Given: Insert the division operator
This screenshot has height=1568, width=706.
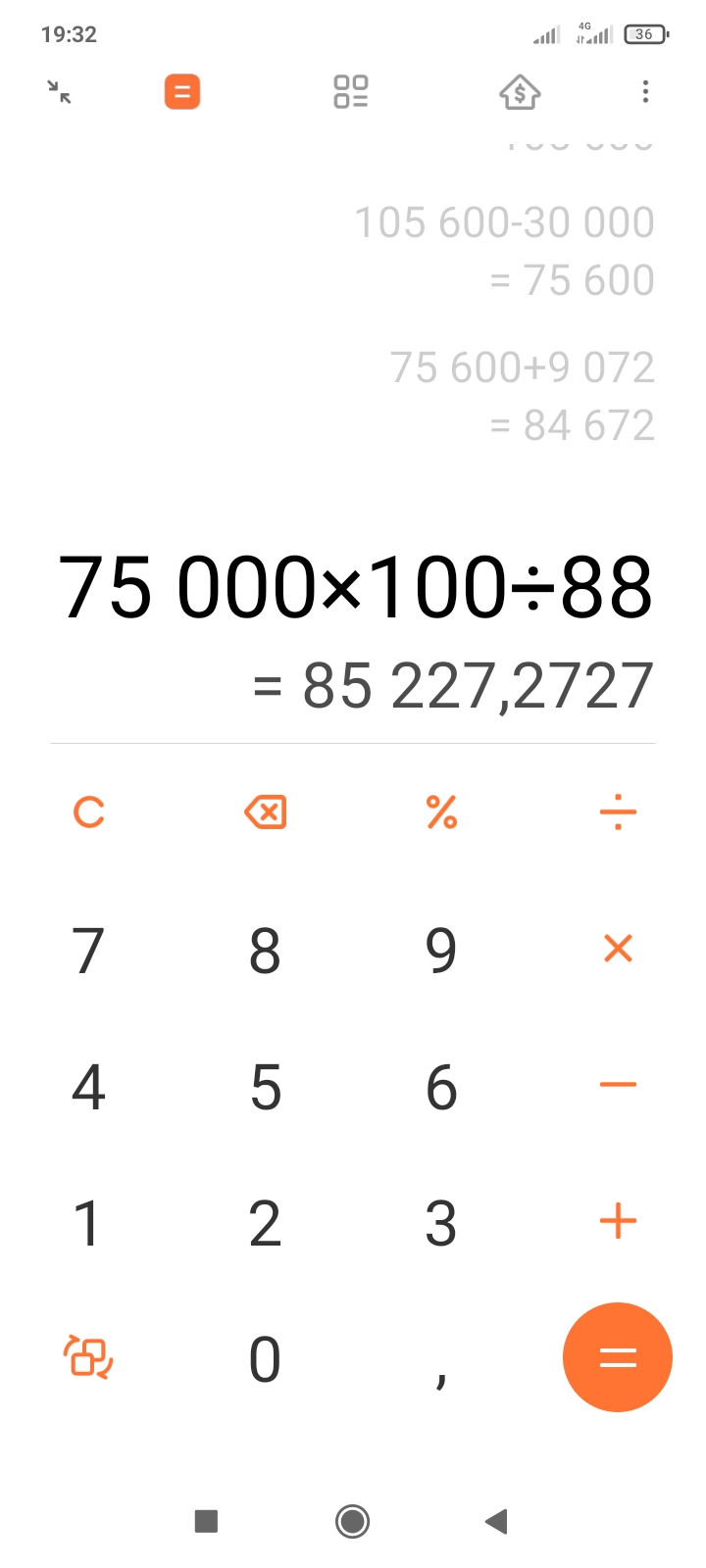Looking at the screenshot, I should (x=618, y=811).
